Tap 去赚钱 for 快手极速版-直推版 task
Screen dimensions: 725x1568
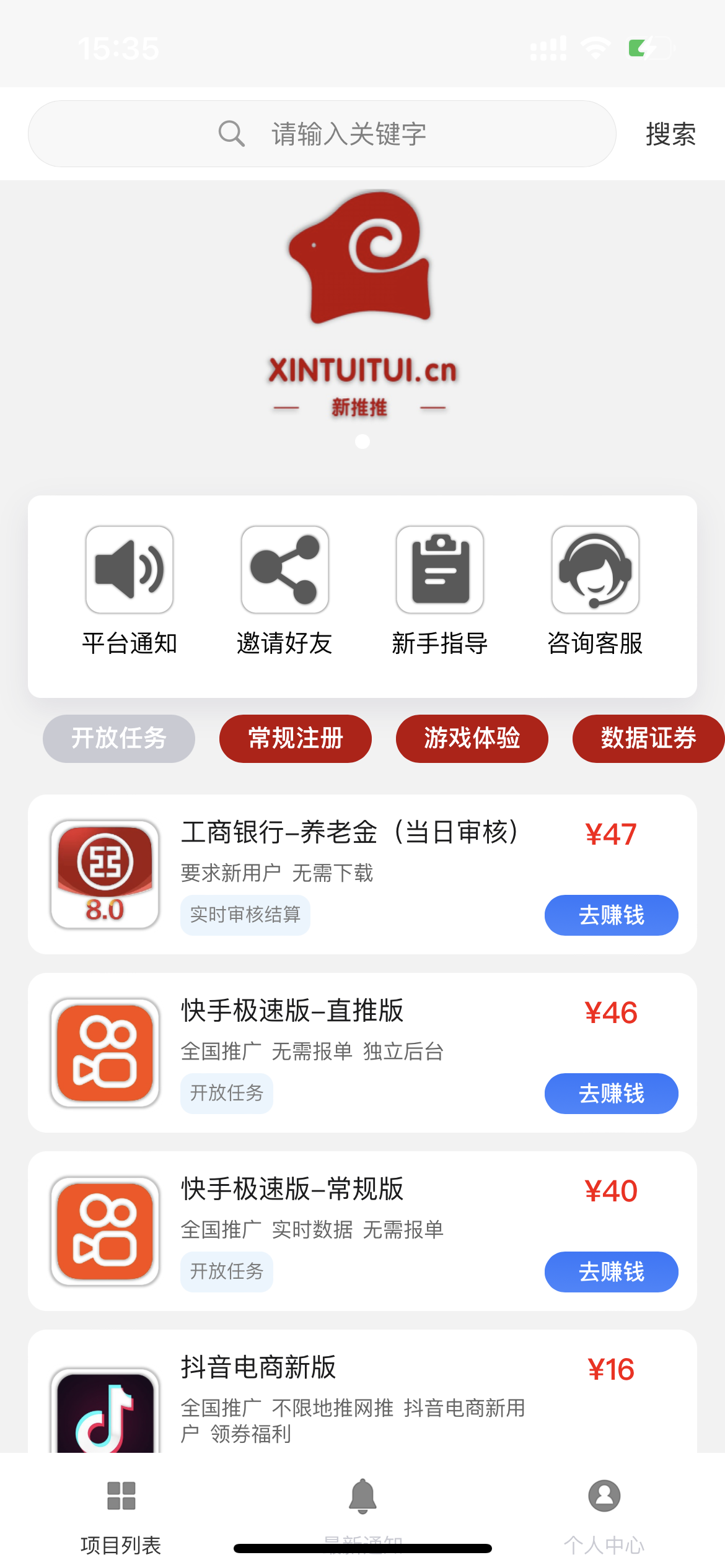611,1094
